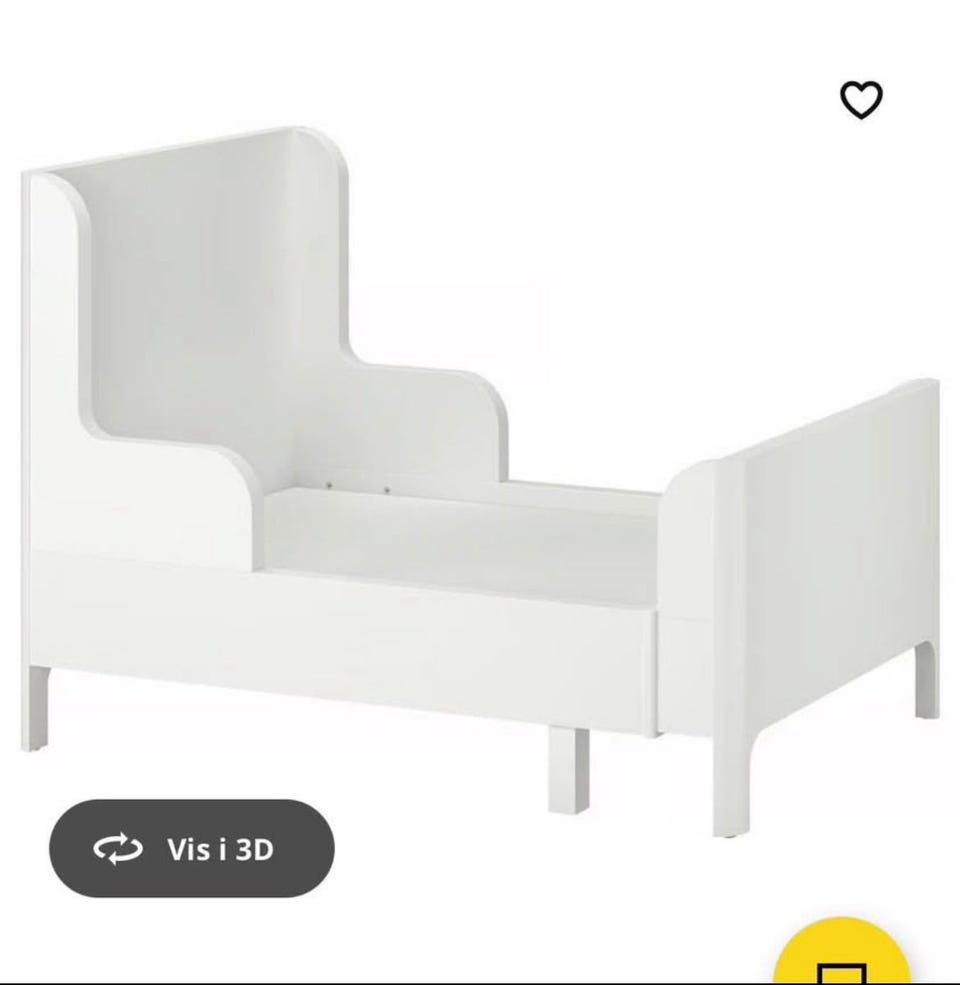The image size is (960, 985).
Task: Toggle the favorite state of this product
Action: 861,97
